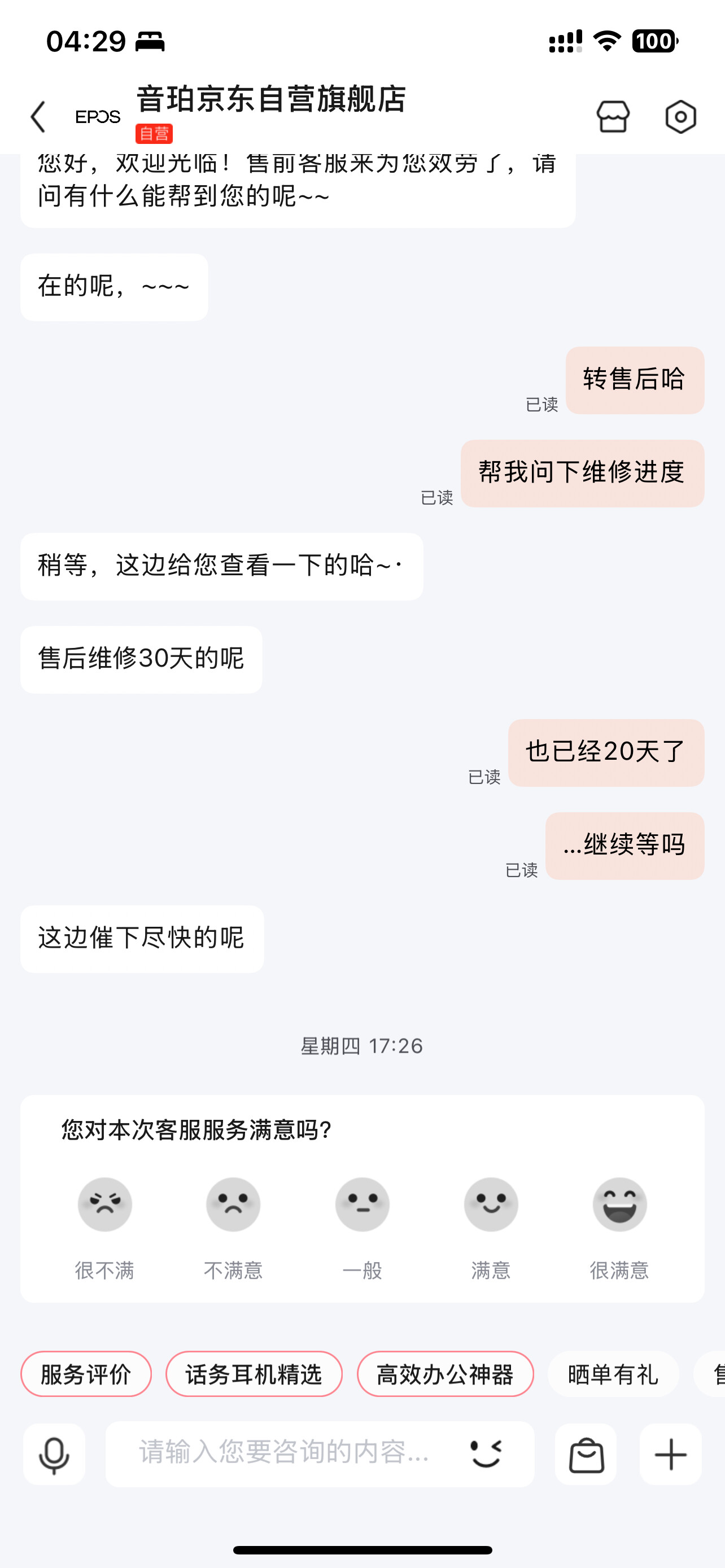Screen dimensions: 725x1568
Task: Open the 话务耳机精选 chip
Action: [254, 1374]
